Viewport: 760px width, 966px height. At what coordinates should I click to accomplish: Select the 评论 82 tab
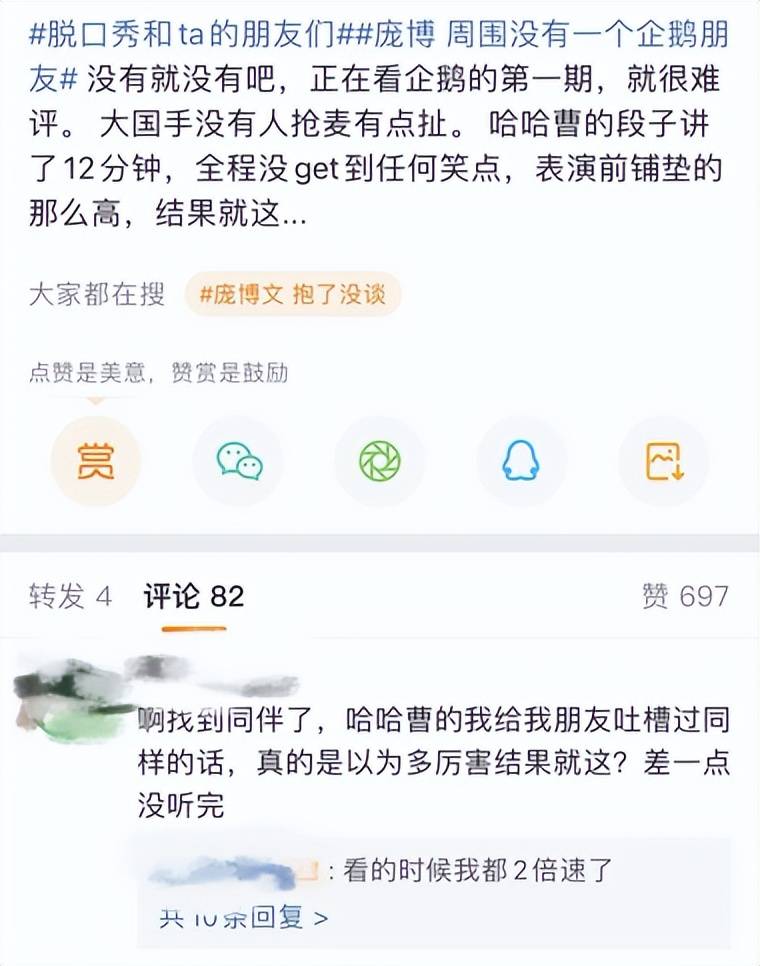coord(194,597)
